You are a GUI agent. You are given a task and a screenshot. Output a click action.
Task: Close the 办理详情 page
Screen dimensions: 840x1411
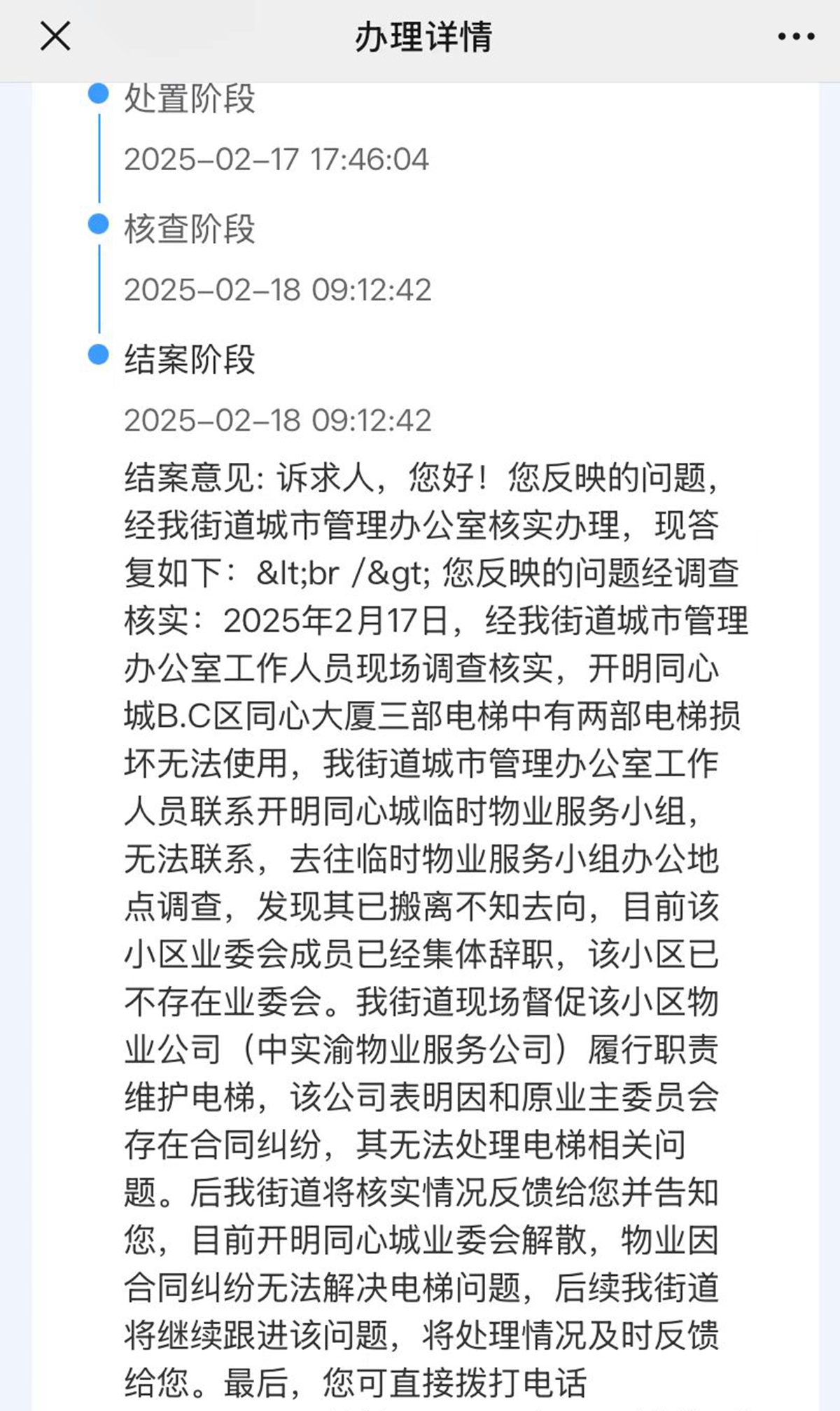click(54, 36)
